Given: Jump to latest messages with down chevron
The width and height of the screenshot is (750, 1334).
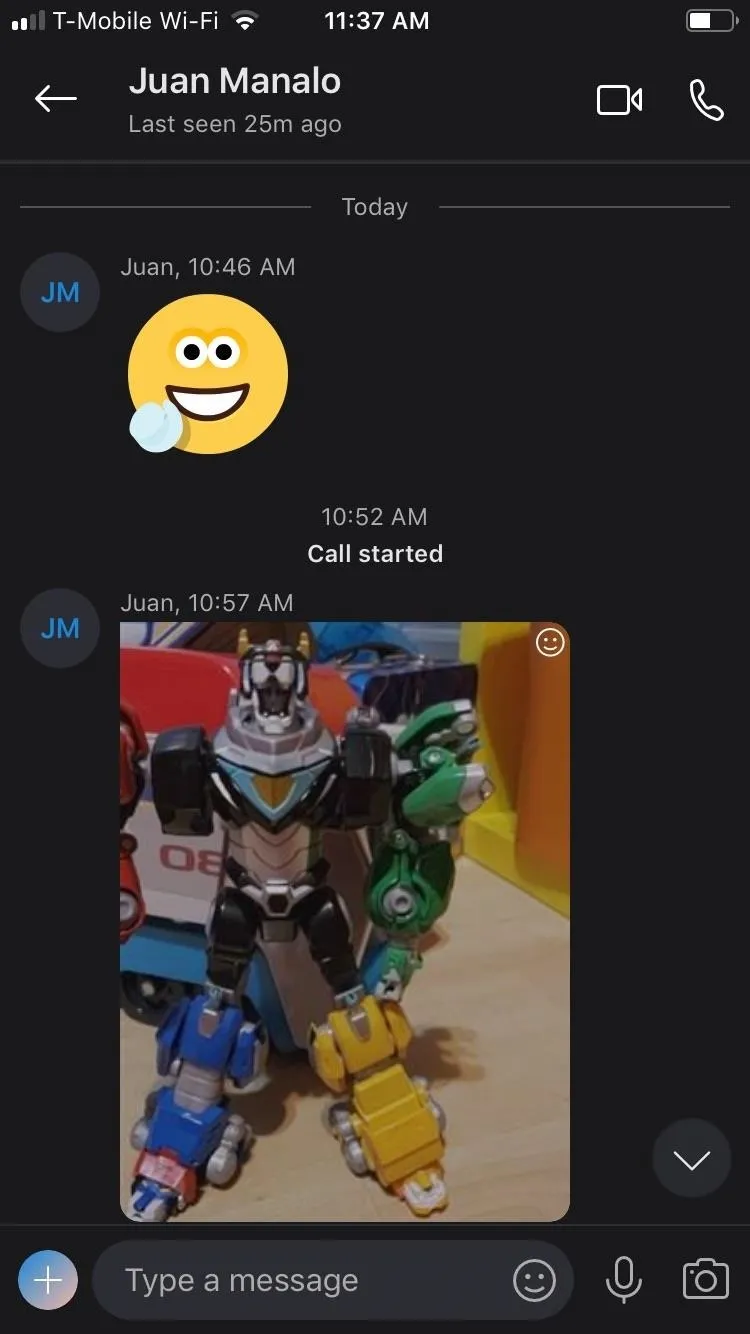Looking at the screenshot, I should point(692,1159).
